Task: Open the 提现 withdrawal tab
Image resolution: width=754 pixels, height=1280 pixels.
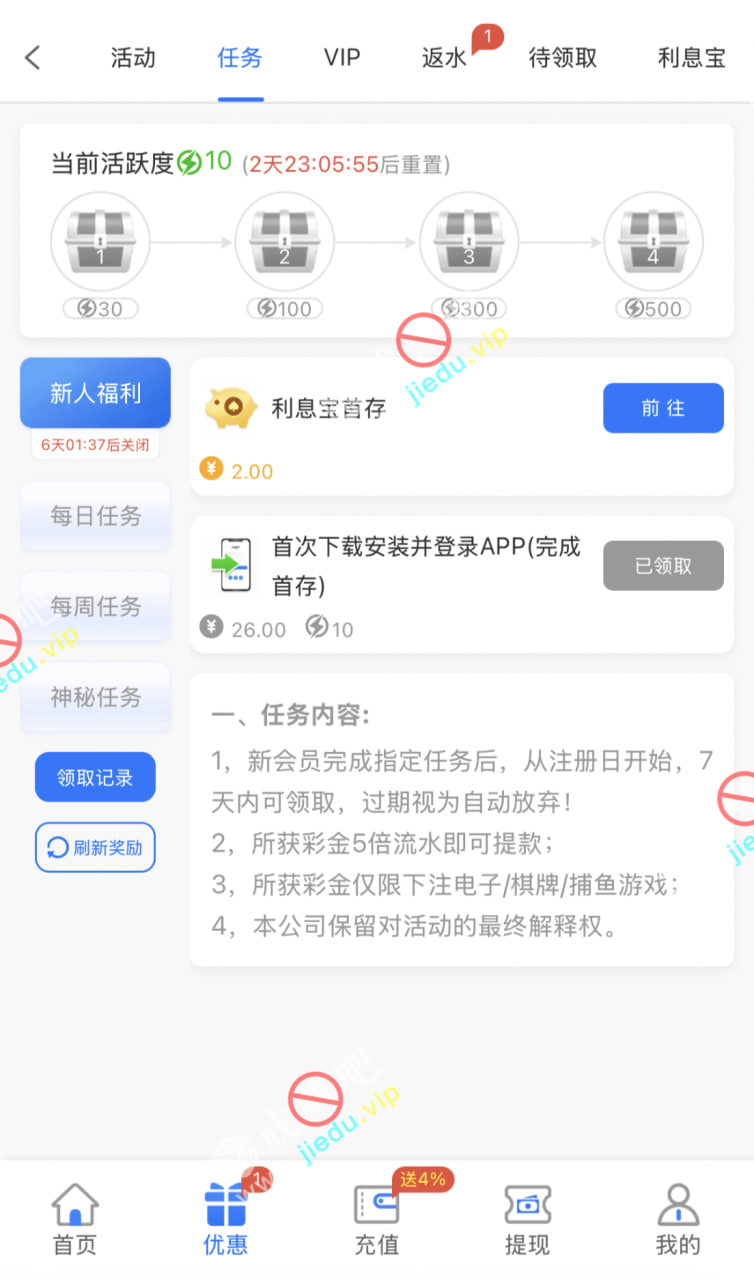Action: [x=527, y=1218]
